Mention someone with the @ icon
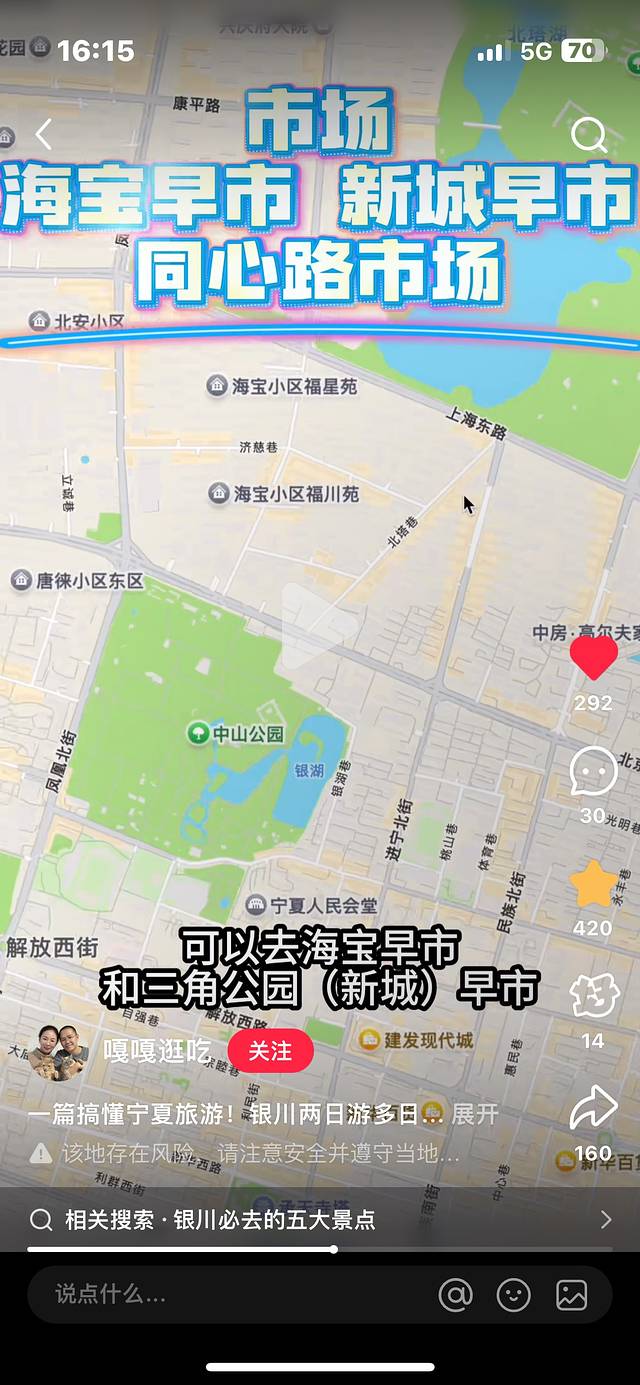 455,1295
